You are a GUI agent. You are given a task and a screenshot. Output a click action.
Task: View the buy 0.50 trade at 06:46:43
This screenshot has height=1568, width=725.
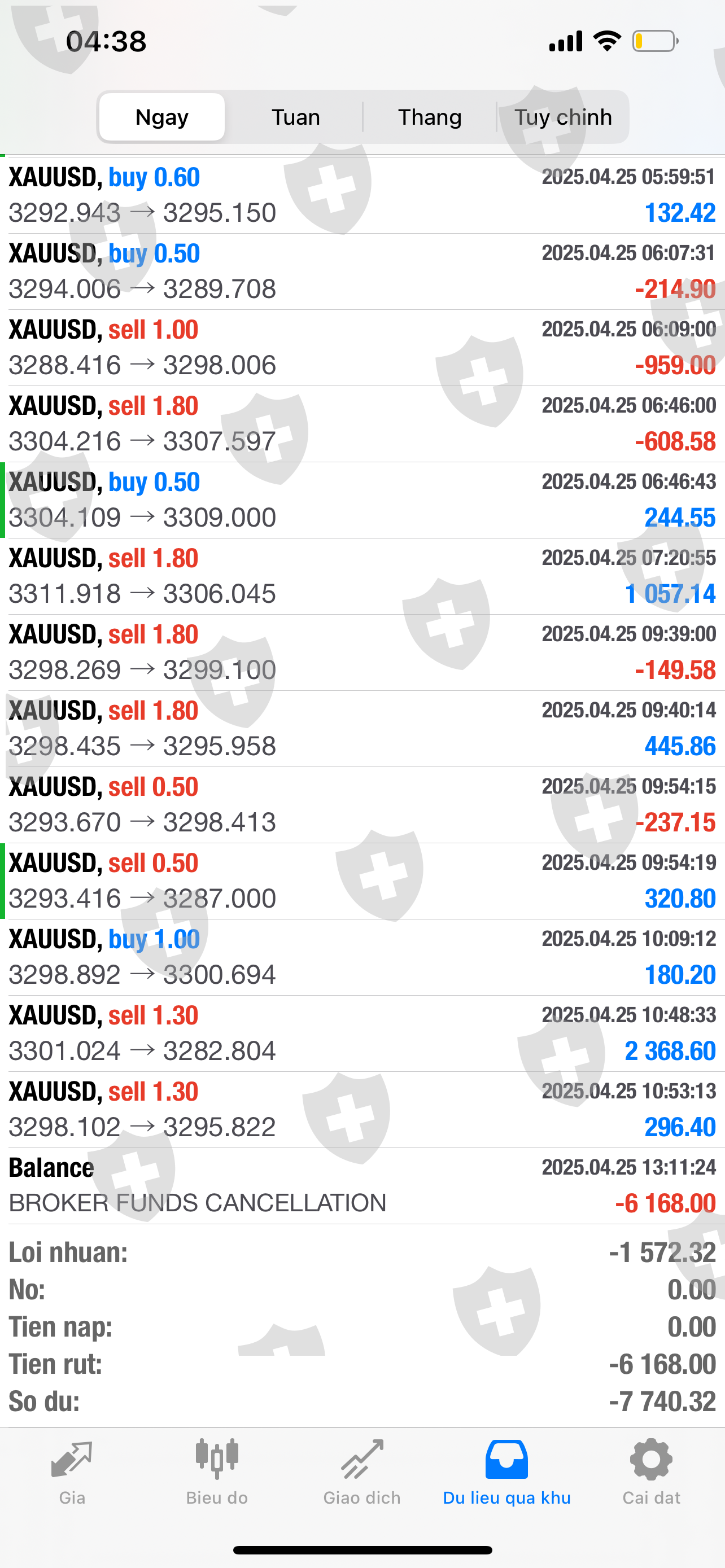coord(362,500)
